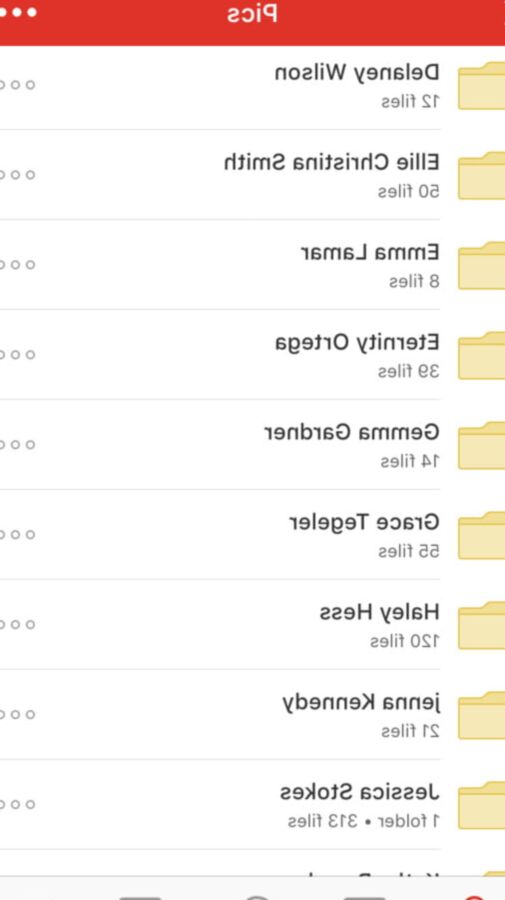The height and width of the screenshot is (900, 505).
Task: Open the Grace Tegeler folder
Action: [252, 534]
